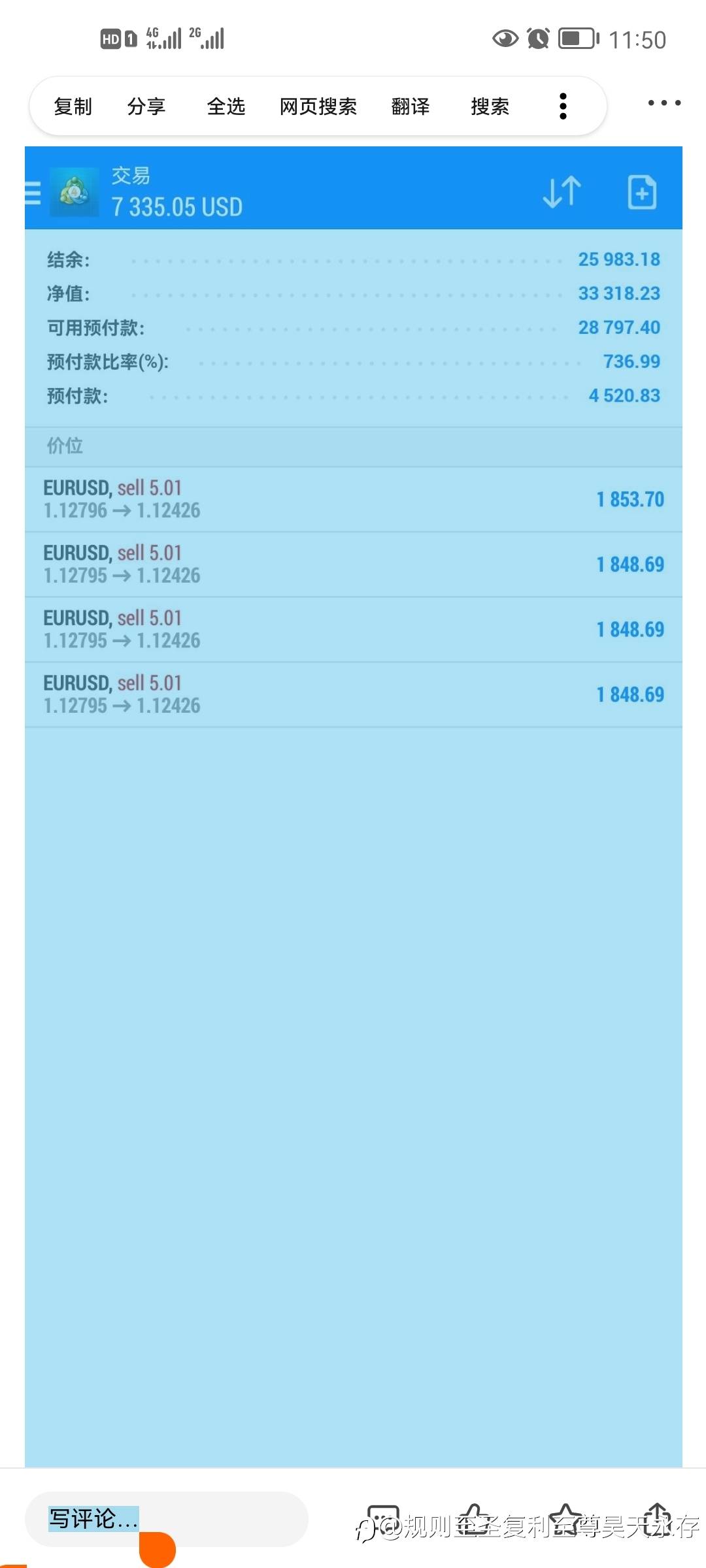The width and height of the screenshot is (706, 1568).
Task: Open the selection toolbar's vertical overflow menu
Action: [563, 106]
